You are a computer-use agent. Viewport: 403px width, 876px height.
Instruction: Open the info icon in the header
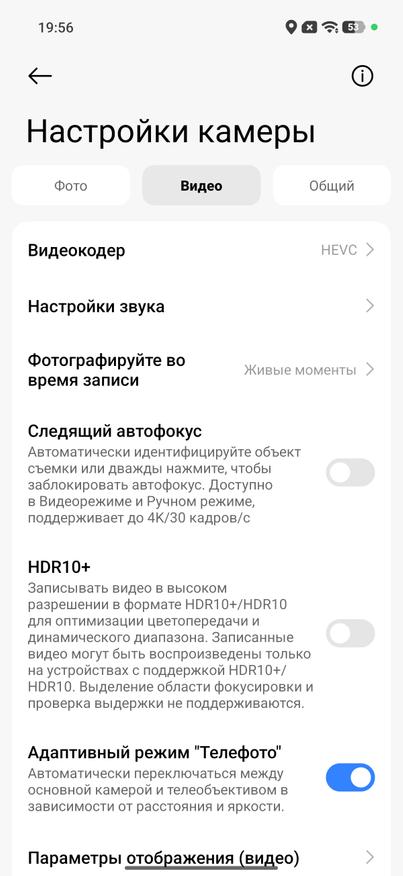(x=362, y=76)
